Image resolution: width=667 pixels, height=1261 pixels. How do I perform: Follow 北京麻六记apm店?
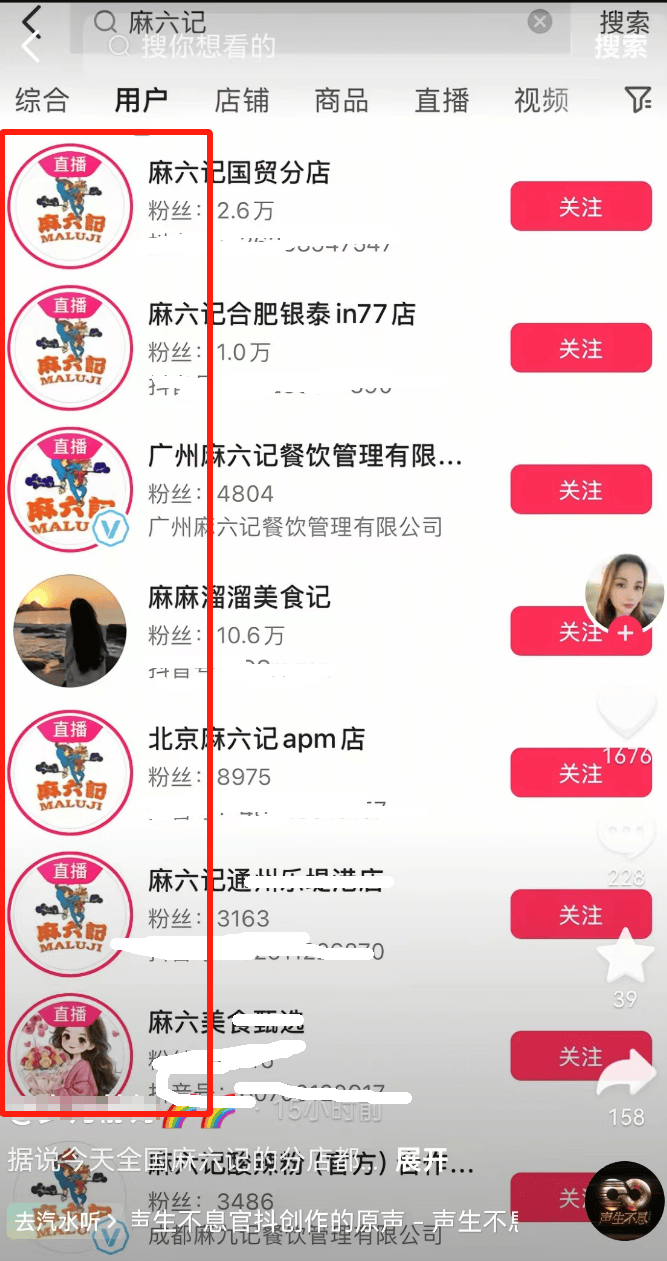(x=581, y=773)
